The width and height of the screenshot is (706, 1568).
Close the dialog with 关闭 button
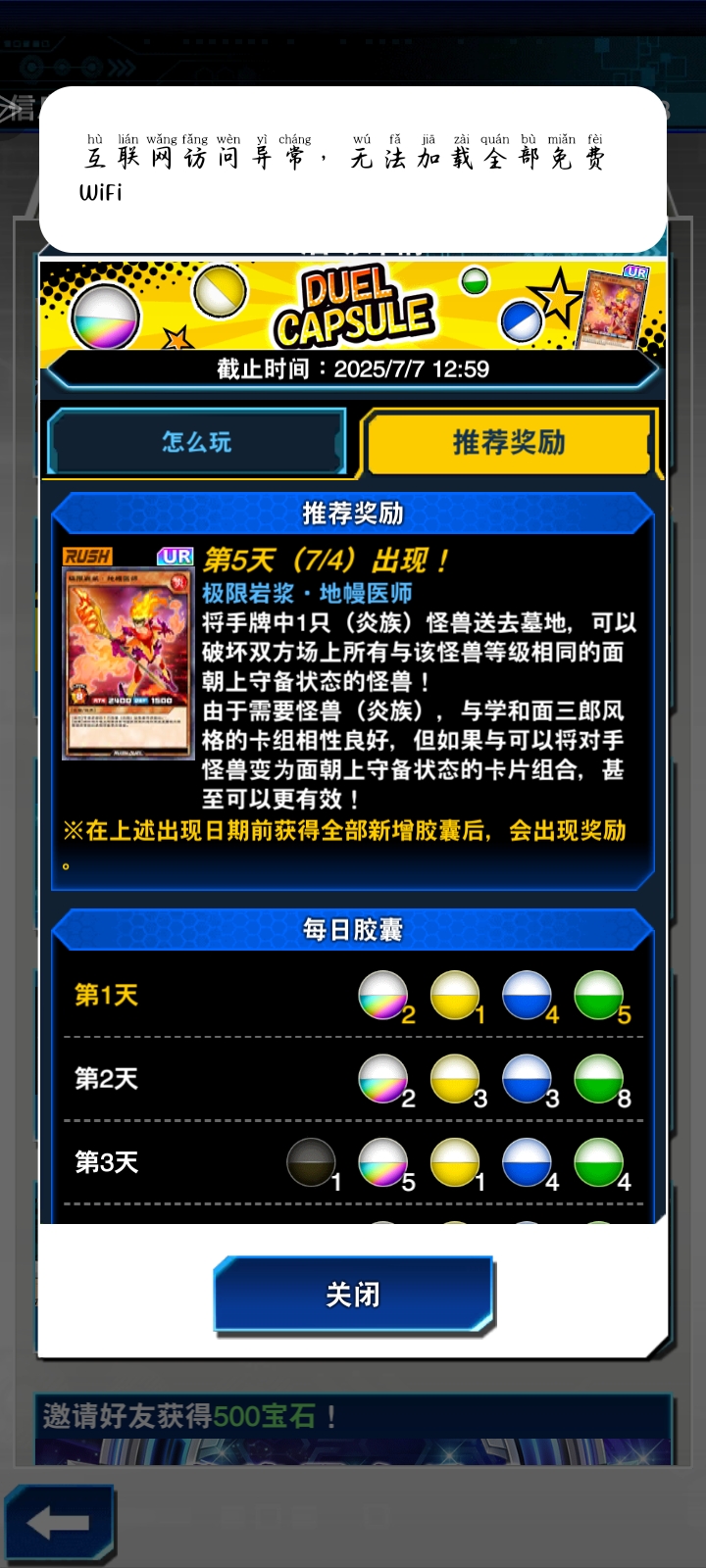point(353,1296)
